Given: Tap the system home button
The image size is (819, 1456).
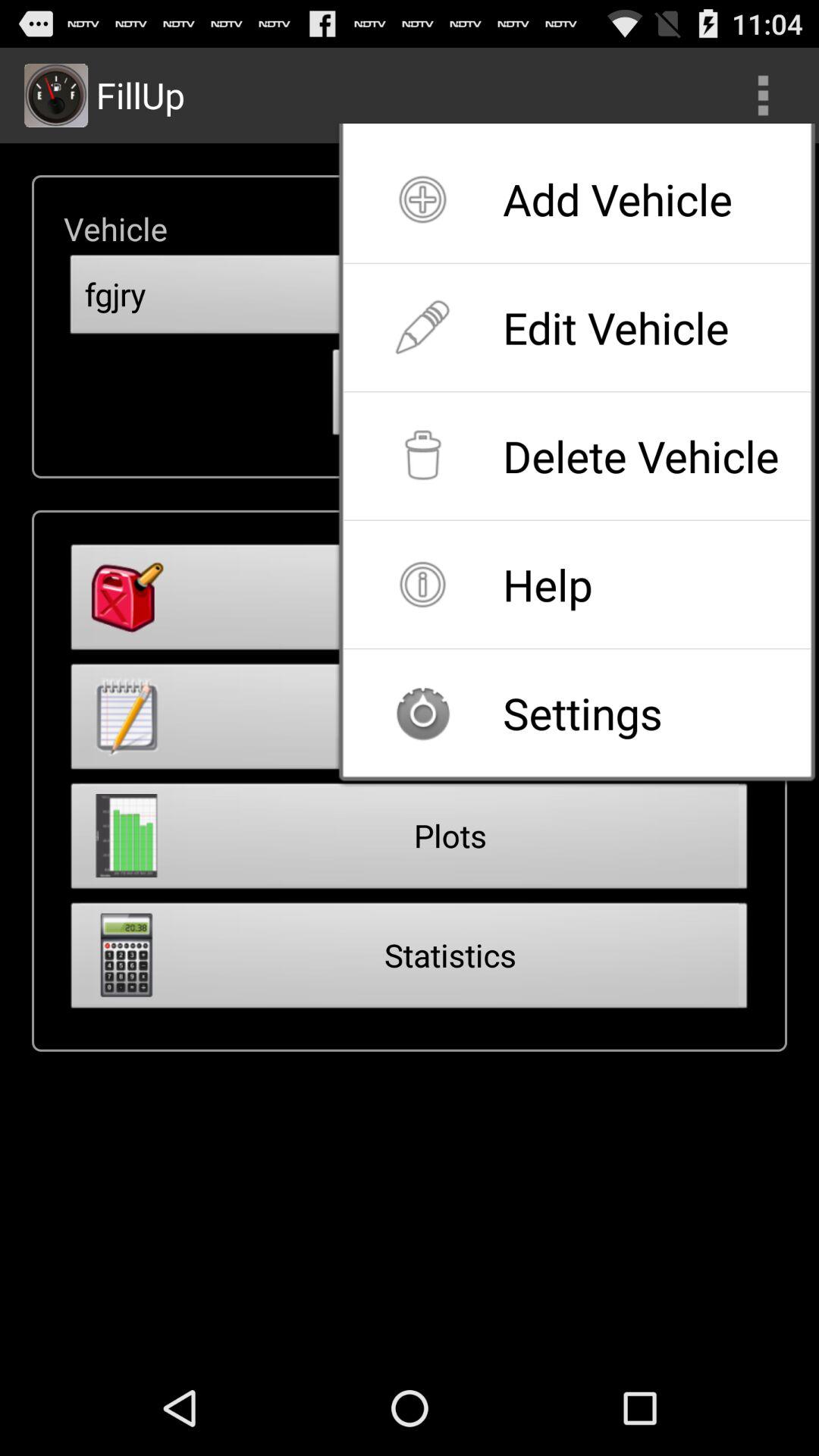Looking at the screenshot, I should click(409, 1408).
